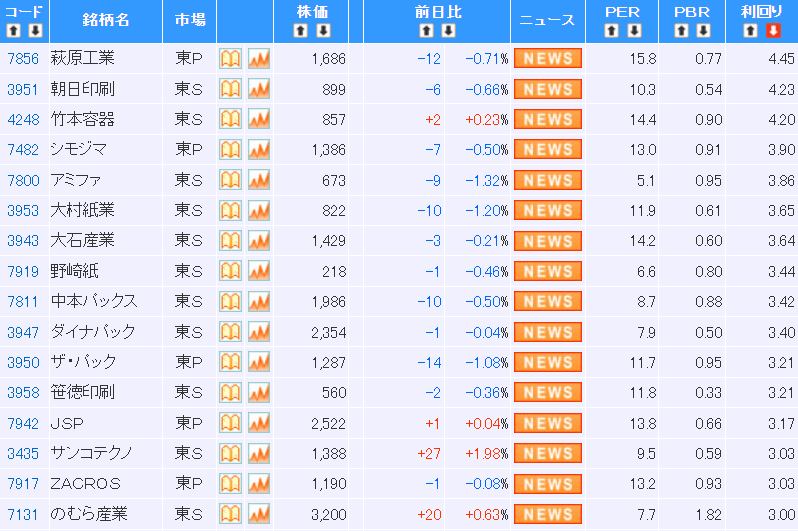The height and width of the screenshot is (531, 798).
Task: Open chart icon for 野崎紙
Action: pos(259,271)
